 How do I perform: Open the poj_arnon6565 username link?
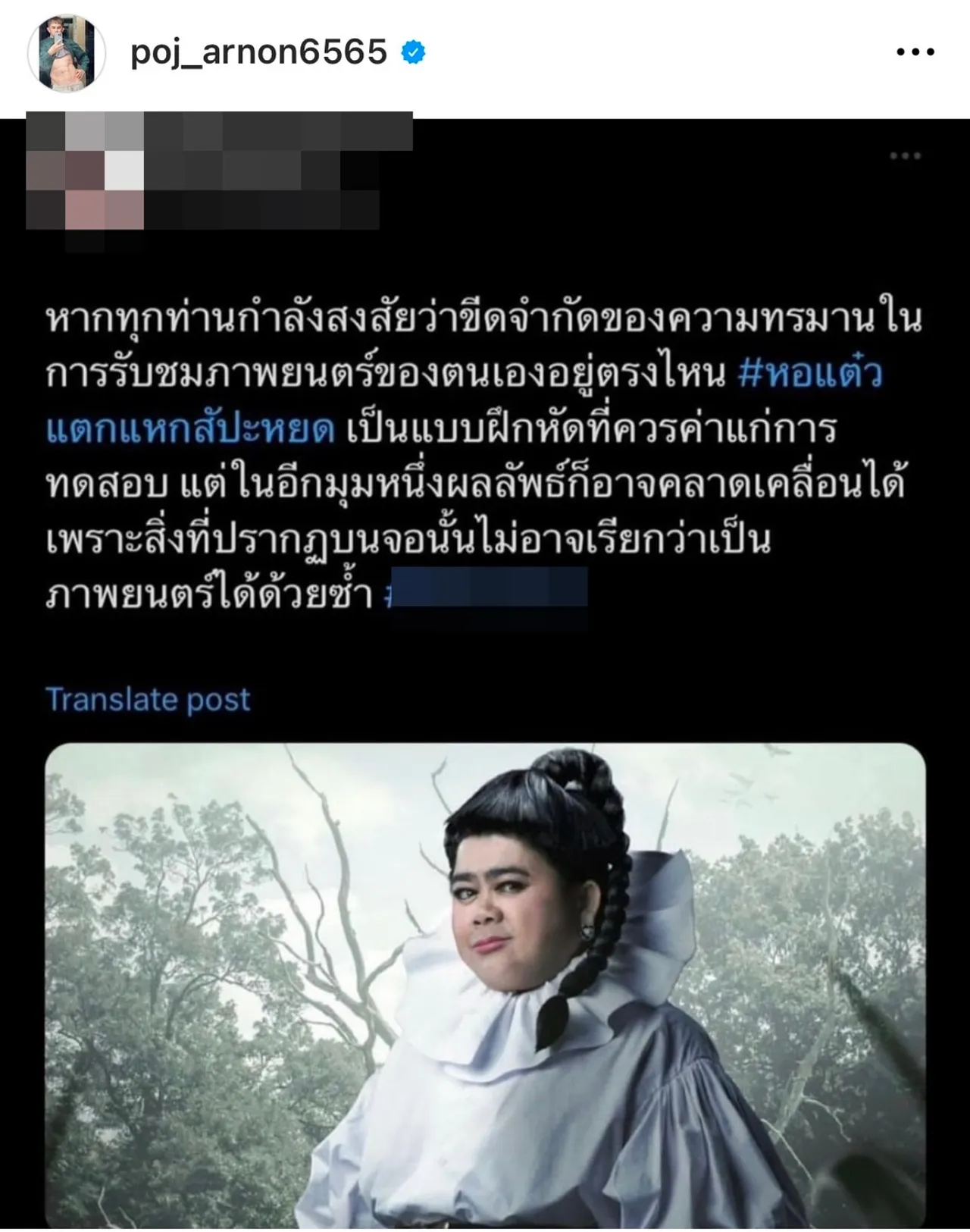click(258, 52)
